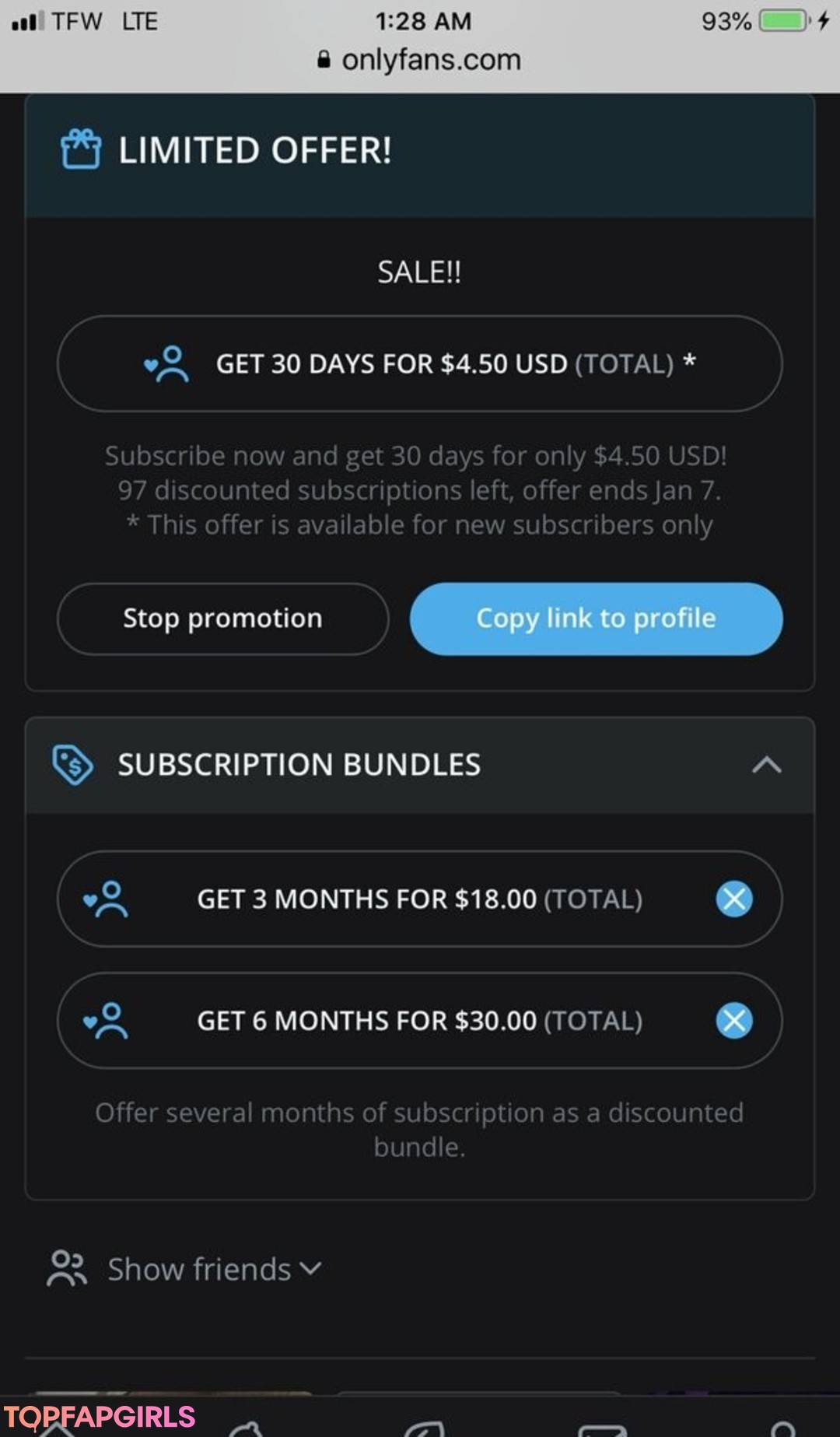The height and width of the screenshot is (1437, 840).
Task: Delete the 6 months bundle
Action: [x=733, y=1021]
